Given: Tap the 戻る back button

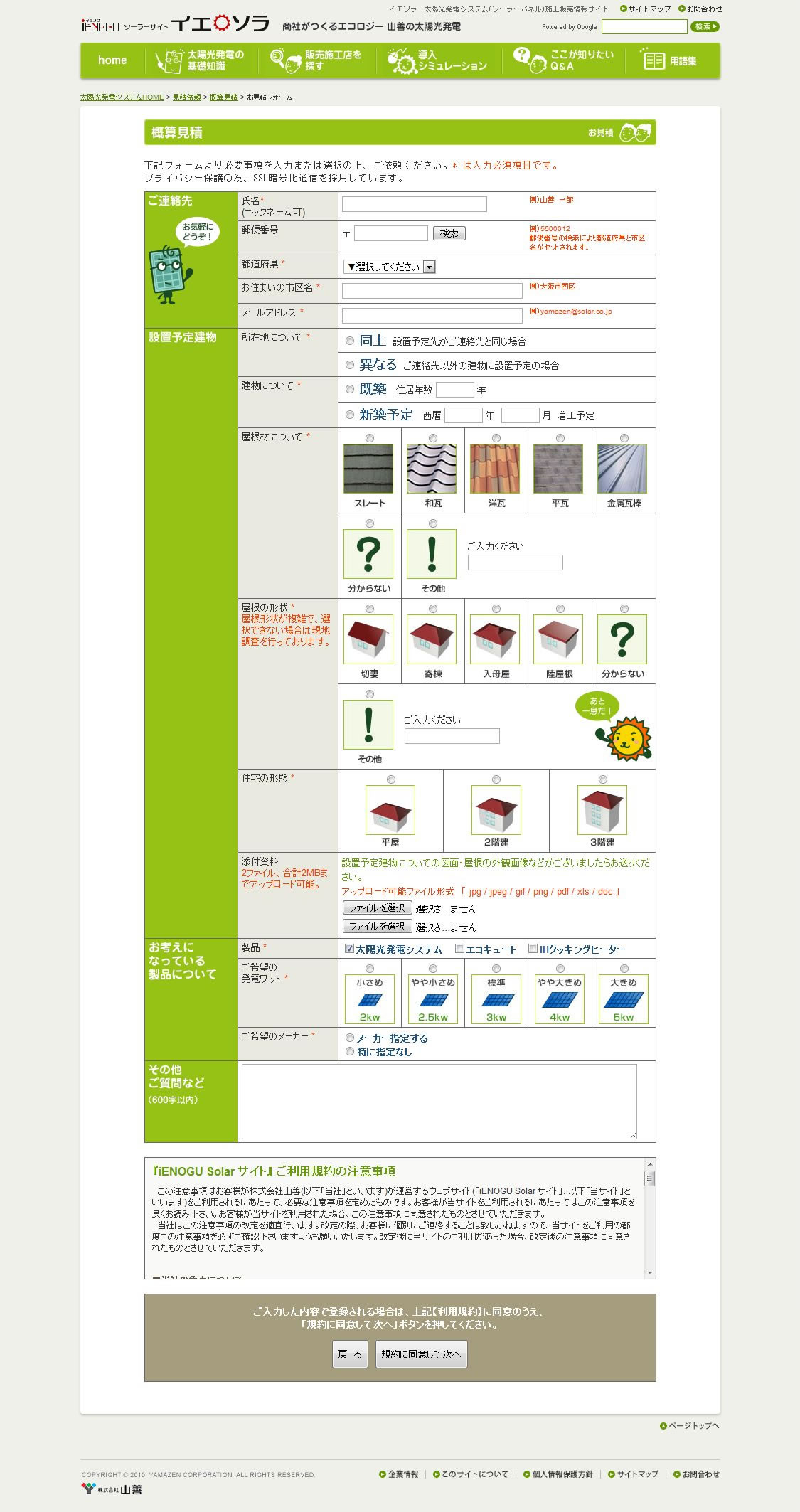Looking at the screenshot, I should [x=350, y=1354].
